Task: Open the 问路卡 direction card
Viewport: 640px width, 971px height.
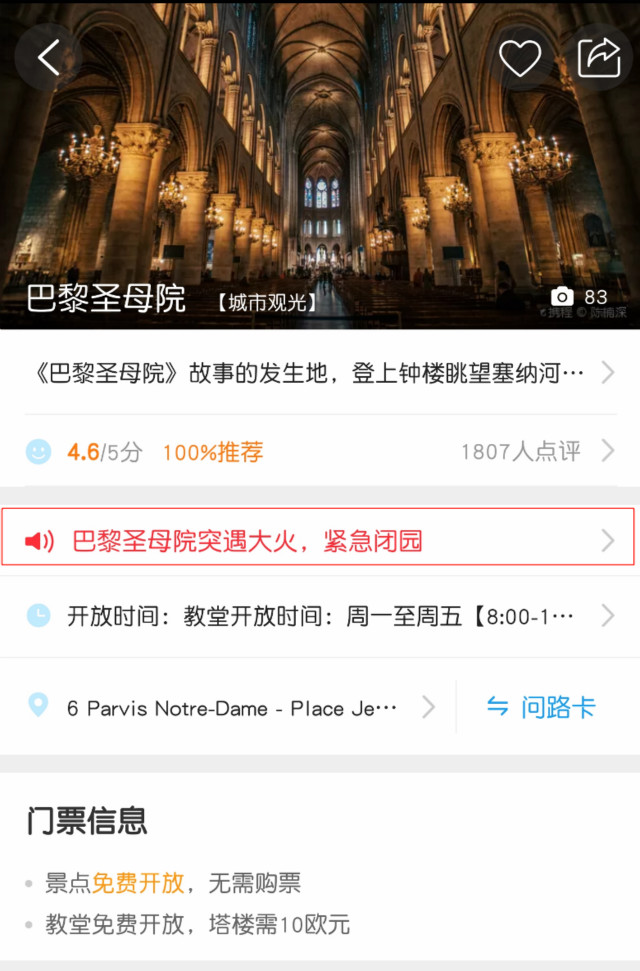Action: 542,708
